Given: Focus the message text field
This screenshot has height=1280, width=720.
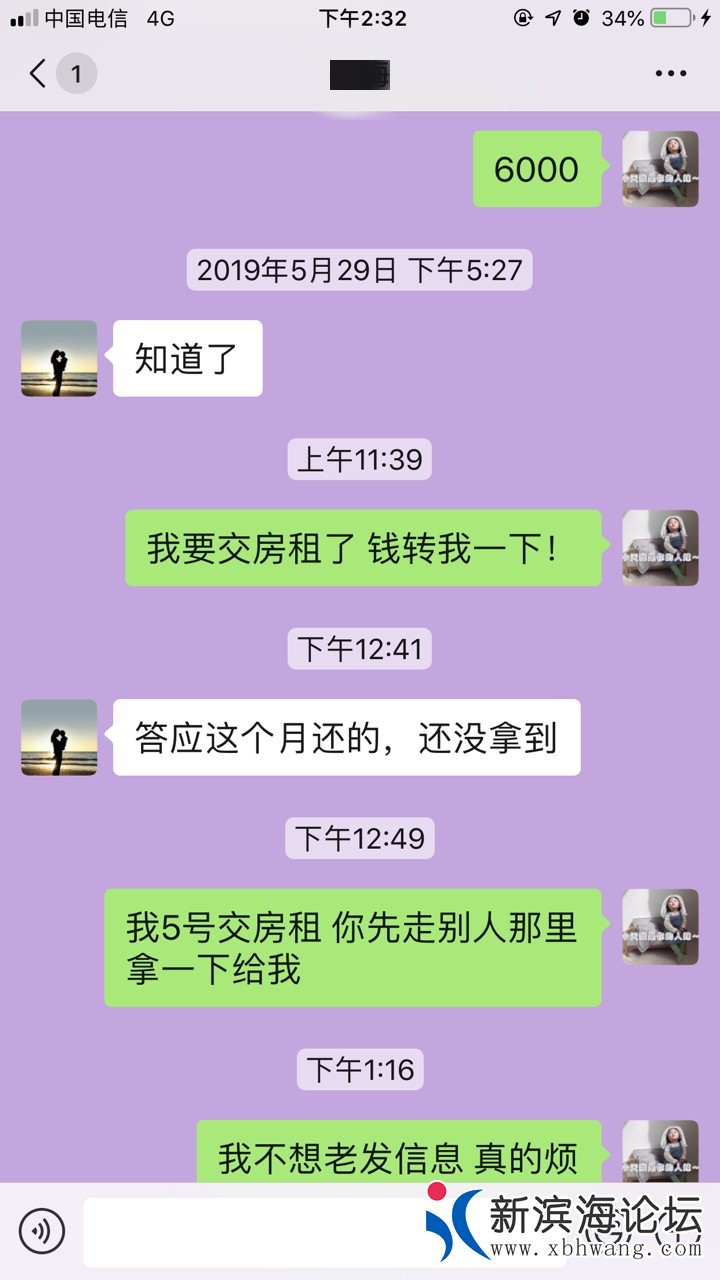Looking at the screenshot, I should click(x=250, y=1231).
